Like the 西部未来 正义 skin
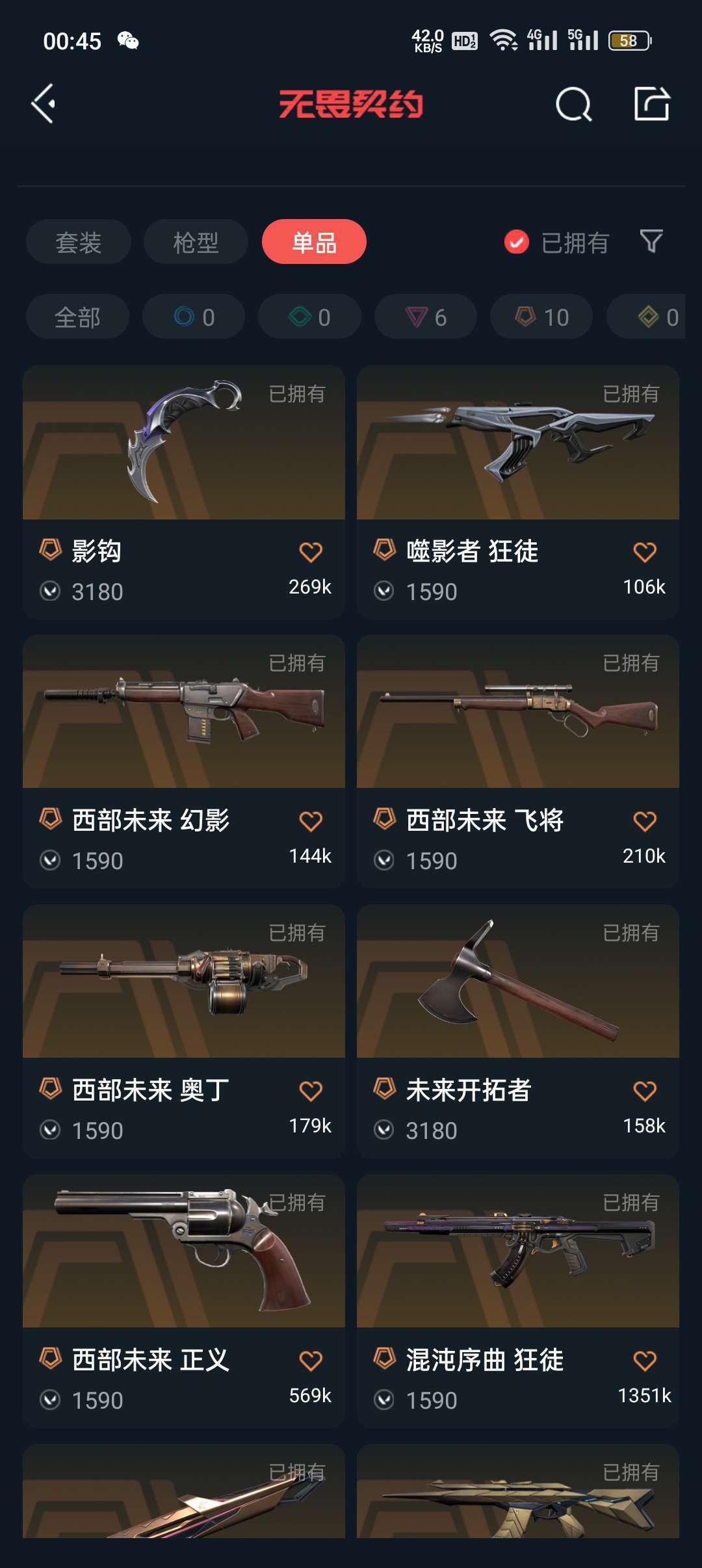This screenshot has width=702, height=1568. [x=311, y=1361]
